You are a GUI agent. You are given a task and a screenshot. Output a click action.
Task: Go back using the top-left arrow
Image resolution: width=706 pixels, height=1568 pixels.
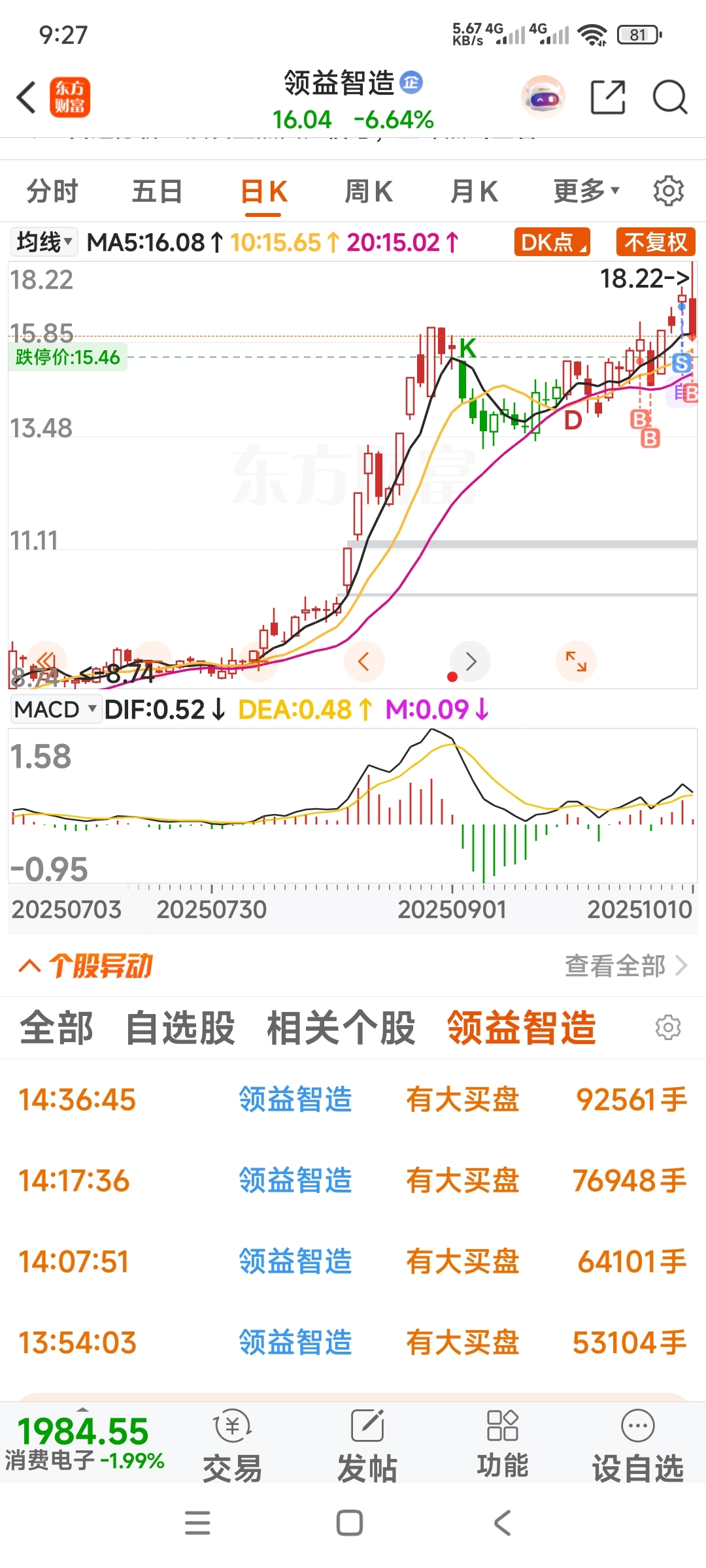tap(26, 97)
